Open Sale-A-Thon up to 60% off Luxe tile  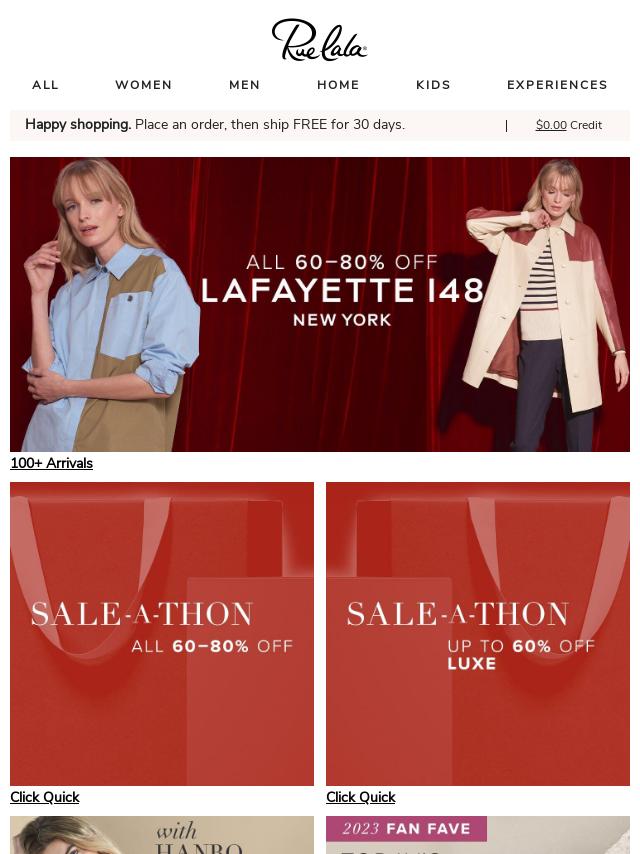(x=478, y=633)
